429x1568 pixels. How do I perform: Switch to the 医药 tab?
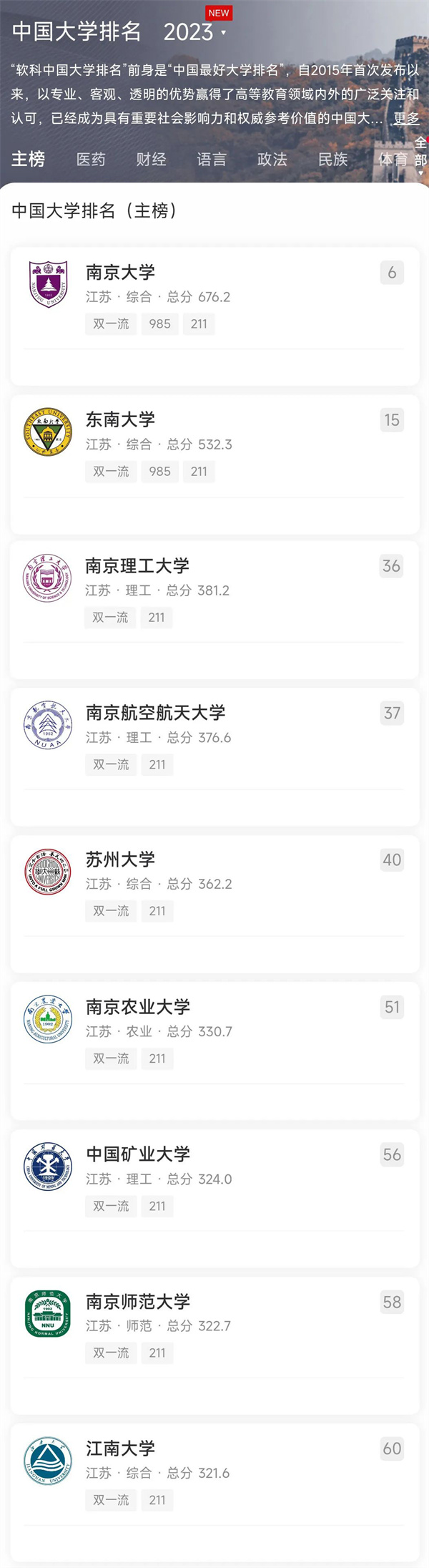[91, 160]
